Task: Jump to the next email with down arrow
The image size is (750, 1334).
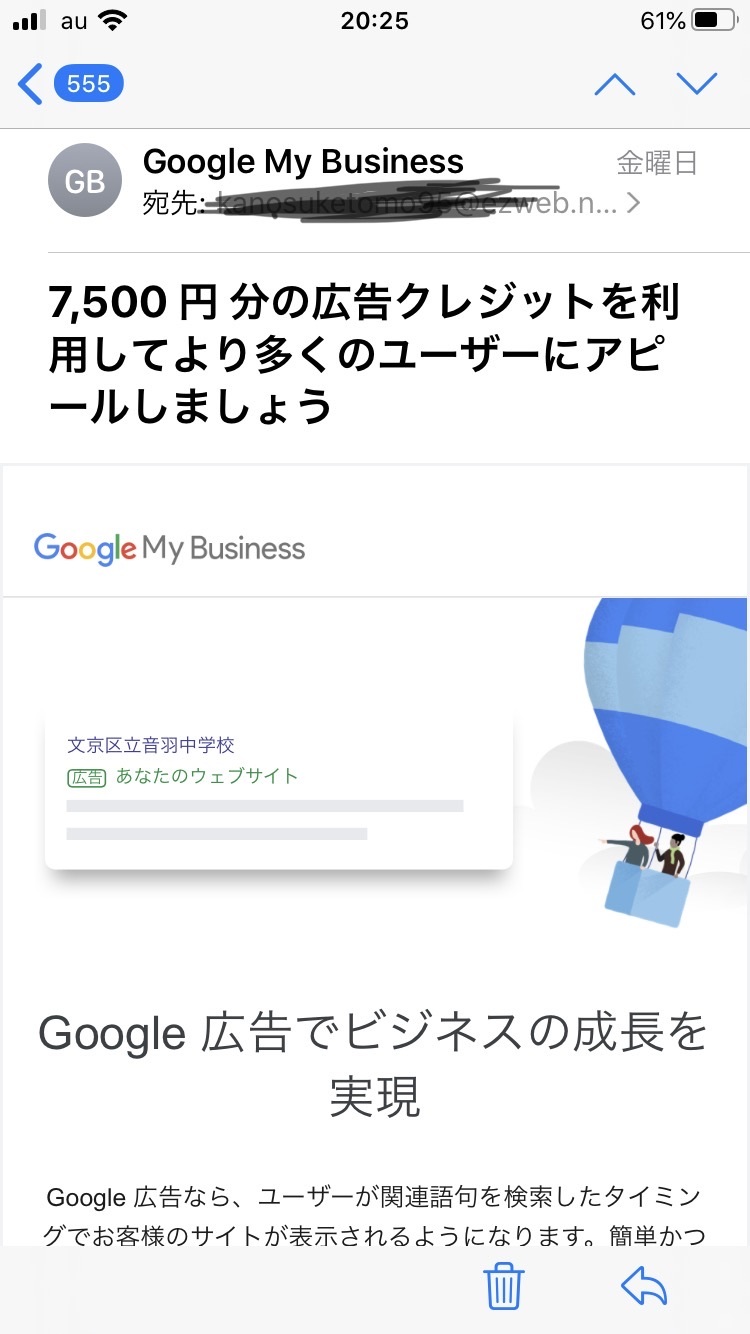Action: coord(697,84)
